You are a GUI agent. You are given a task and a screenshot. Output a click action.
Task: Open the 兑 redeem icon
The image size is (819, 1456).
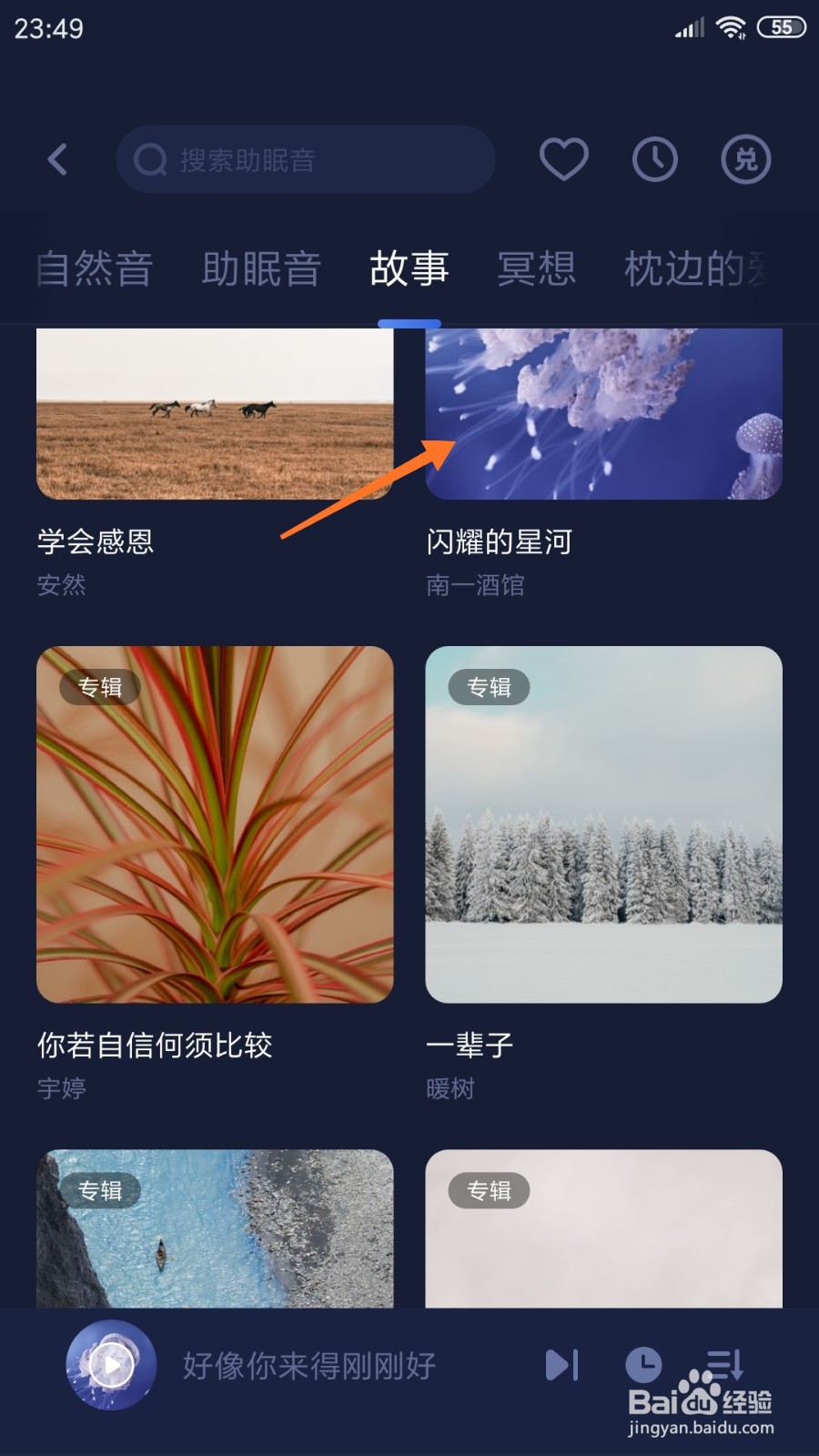pos(746,160)
